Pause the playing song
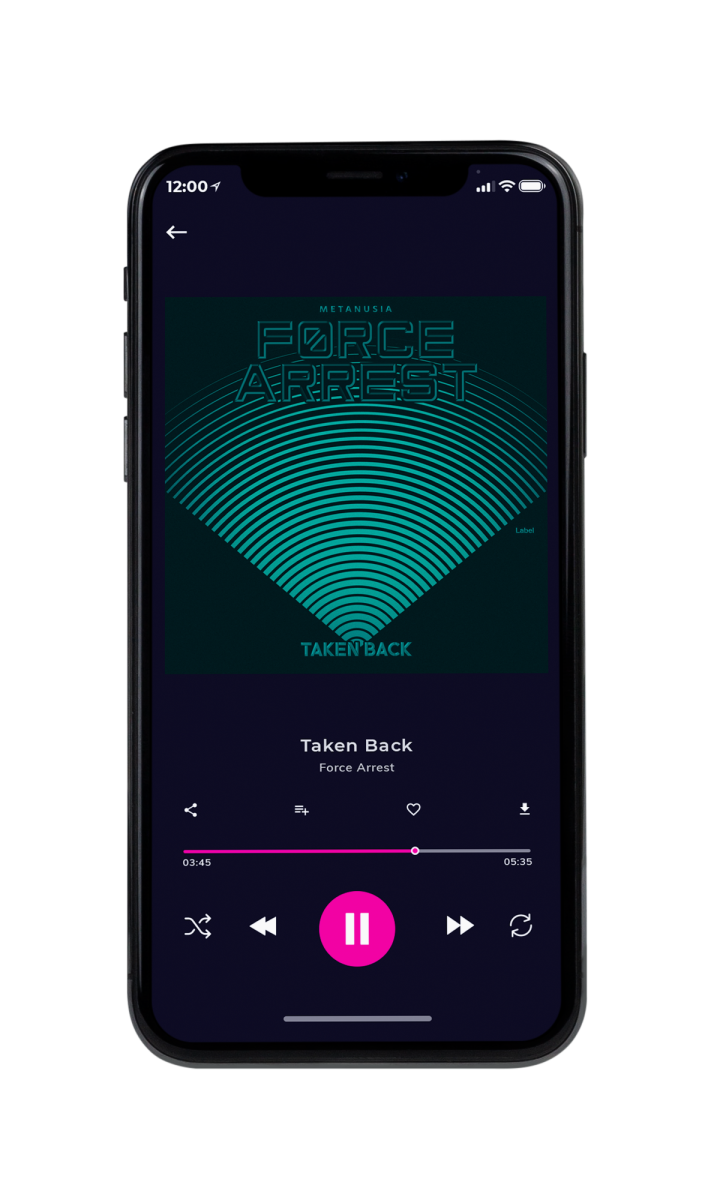 (357, 928)
